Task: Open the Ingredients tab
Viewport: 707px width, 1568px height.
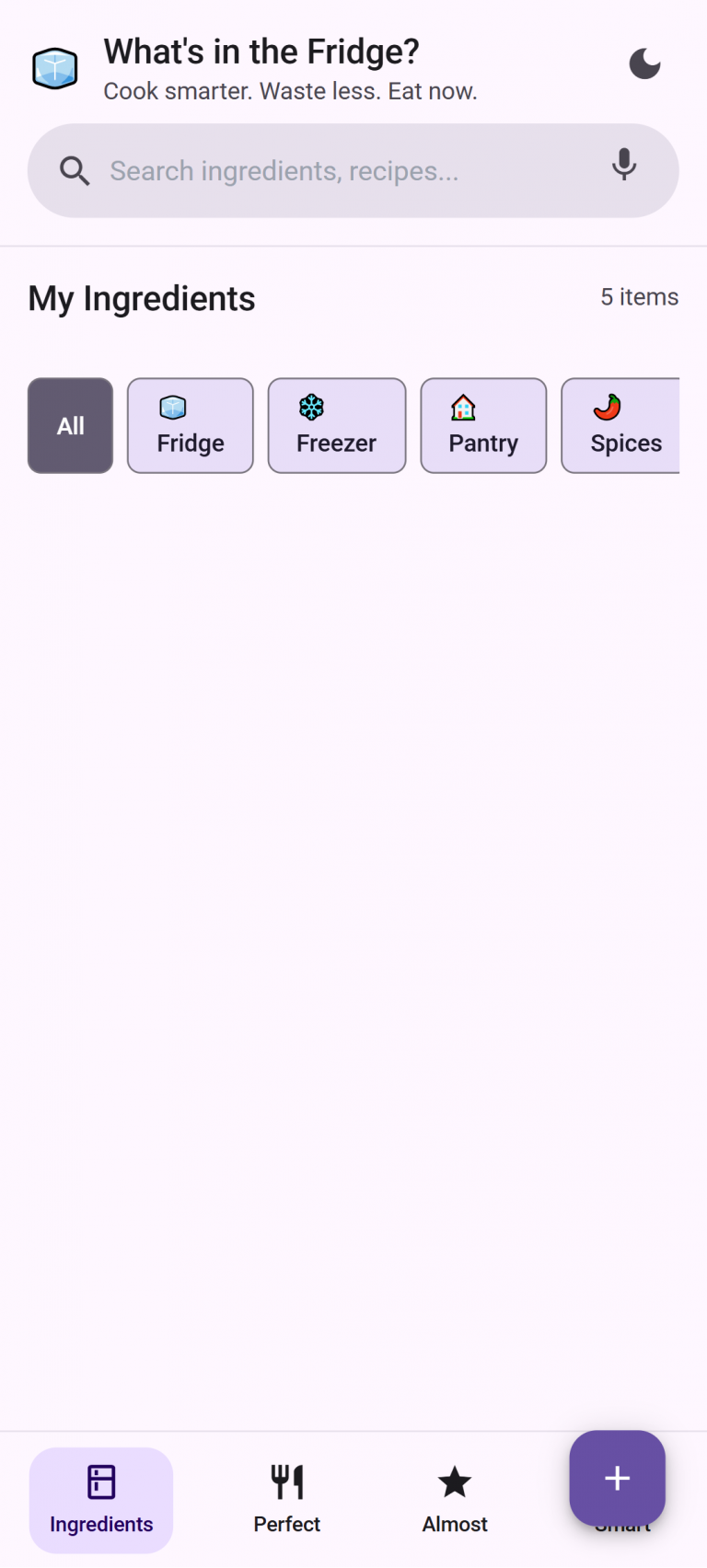Action: [101, 1500]
